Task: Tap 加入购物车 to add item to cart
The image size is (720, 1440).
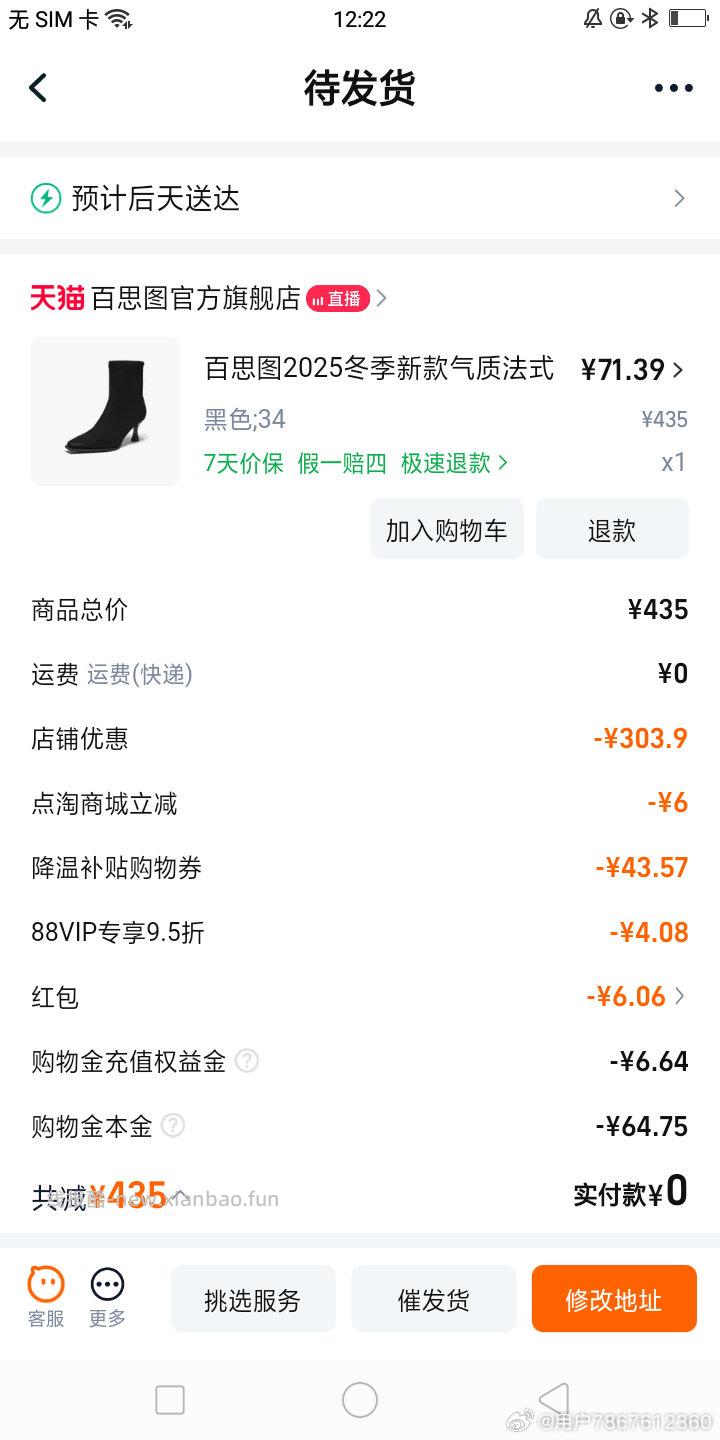Action: (x=446, y=528)
